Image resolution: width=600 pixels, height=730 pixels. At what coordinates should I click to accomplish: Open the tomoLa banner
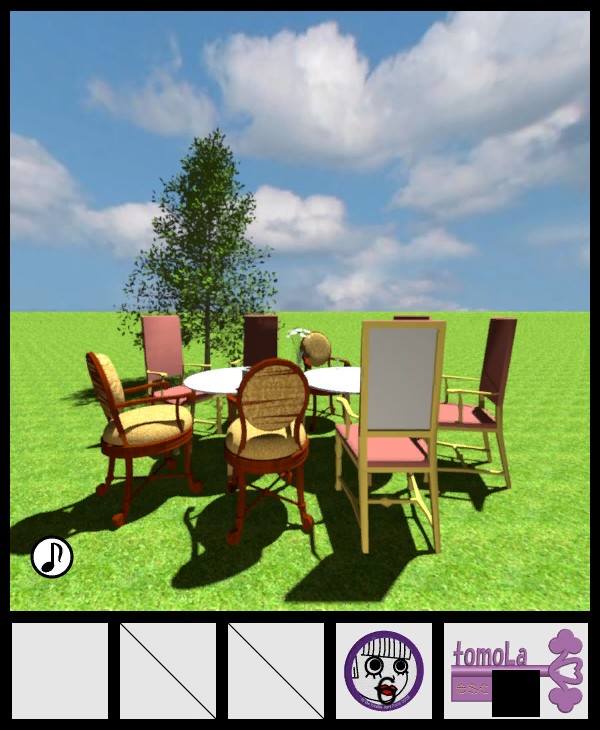tap(516, 670)
